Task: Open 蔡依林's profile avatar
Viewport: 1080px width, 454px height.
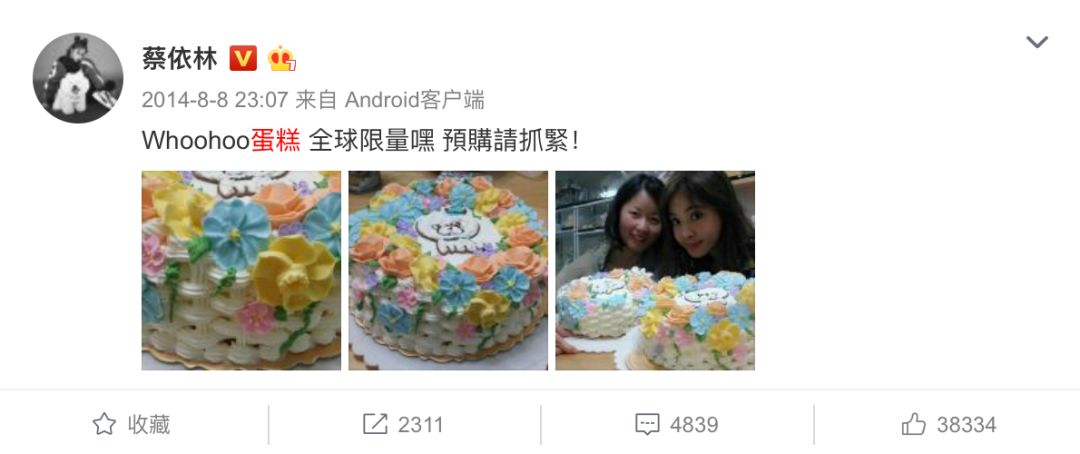Action: (x=78, y=78)
